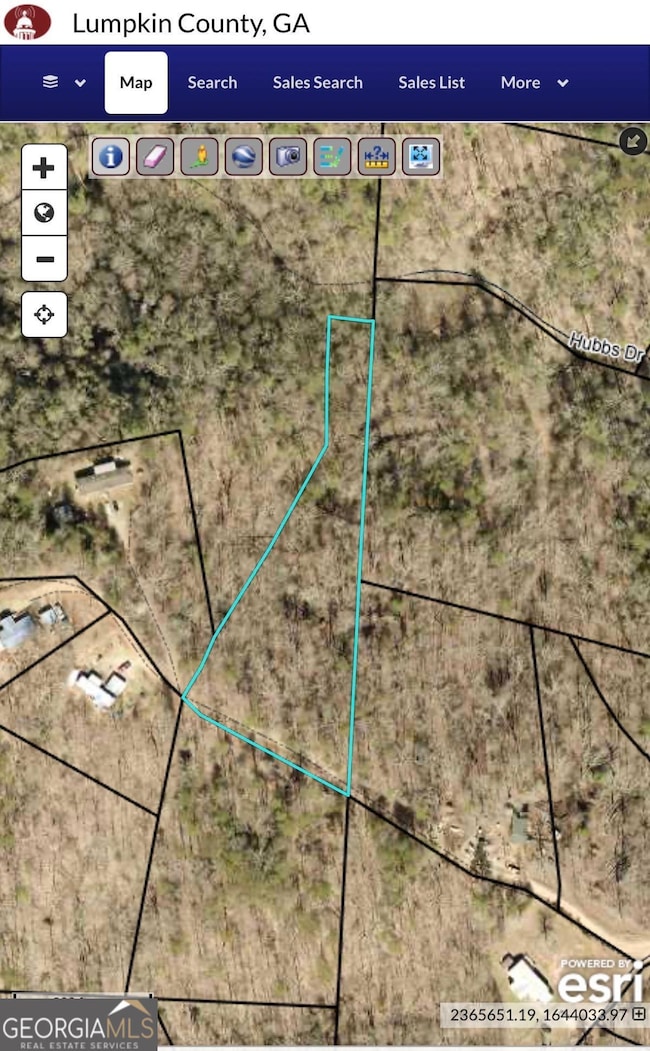This screenshot has height=1051, width=650.
Task: Select the identify info tool
Action: (x=111, y=156)
